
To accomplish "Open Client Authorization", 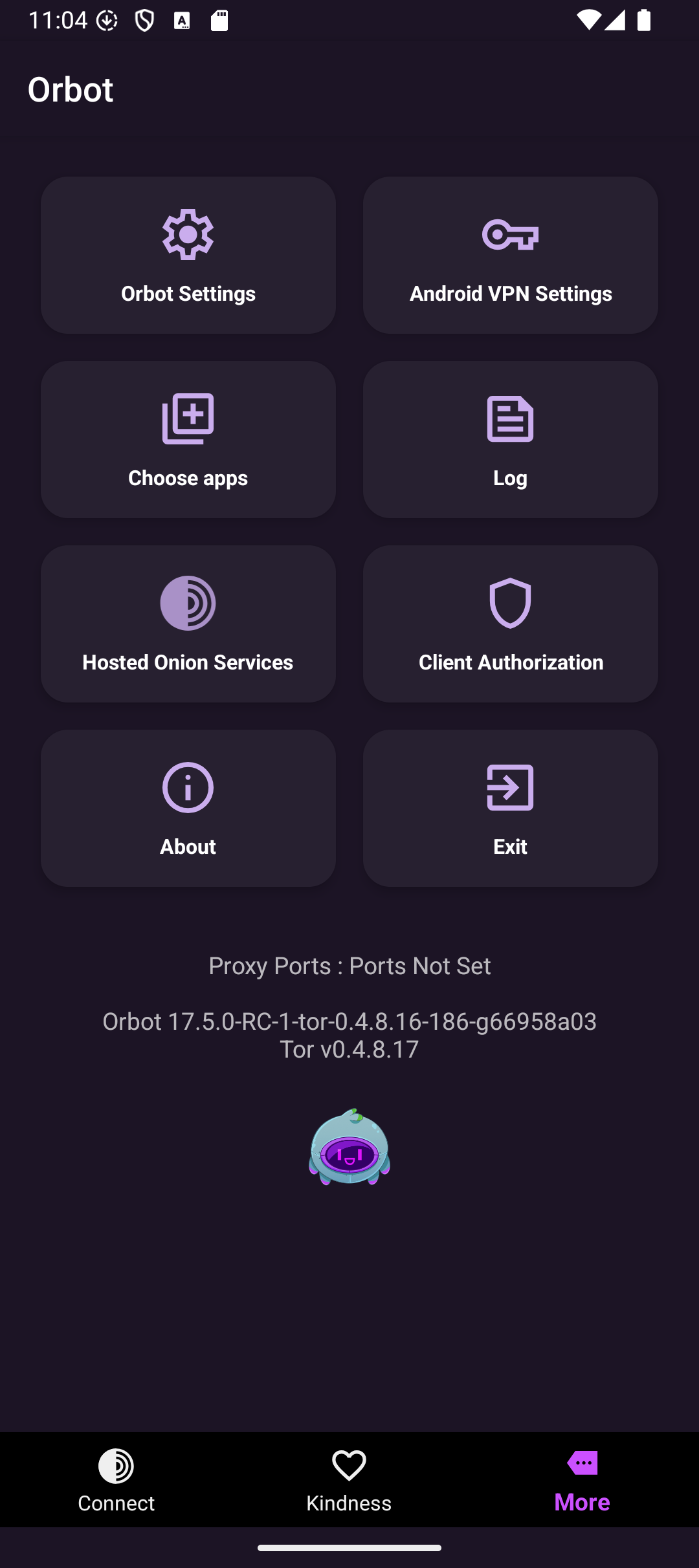I will (510, 624).
